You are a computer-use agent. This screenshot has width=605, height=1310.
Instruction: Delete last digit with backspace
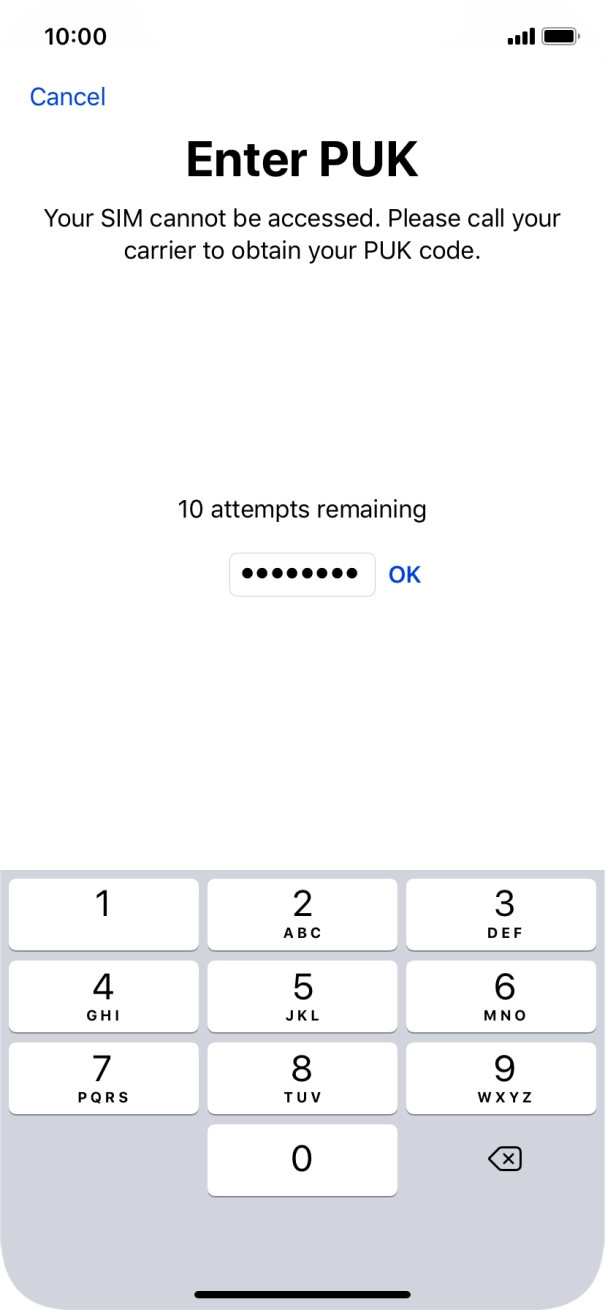504,1159
